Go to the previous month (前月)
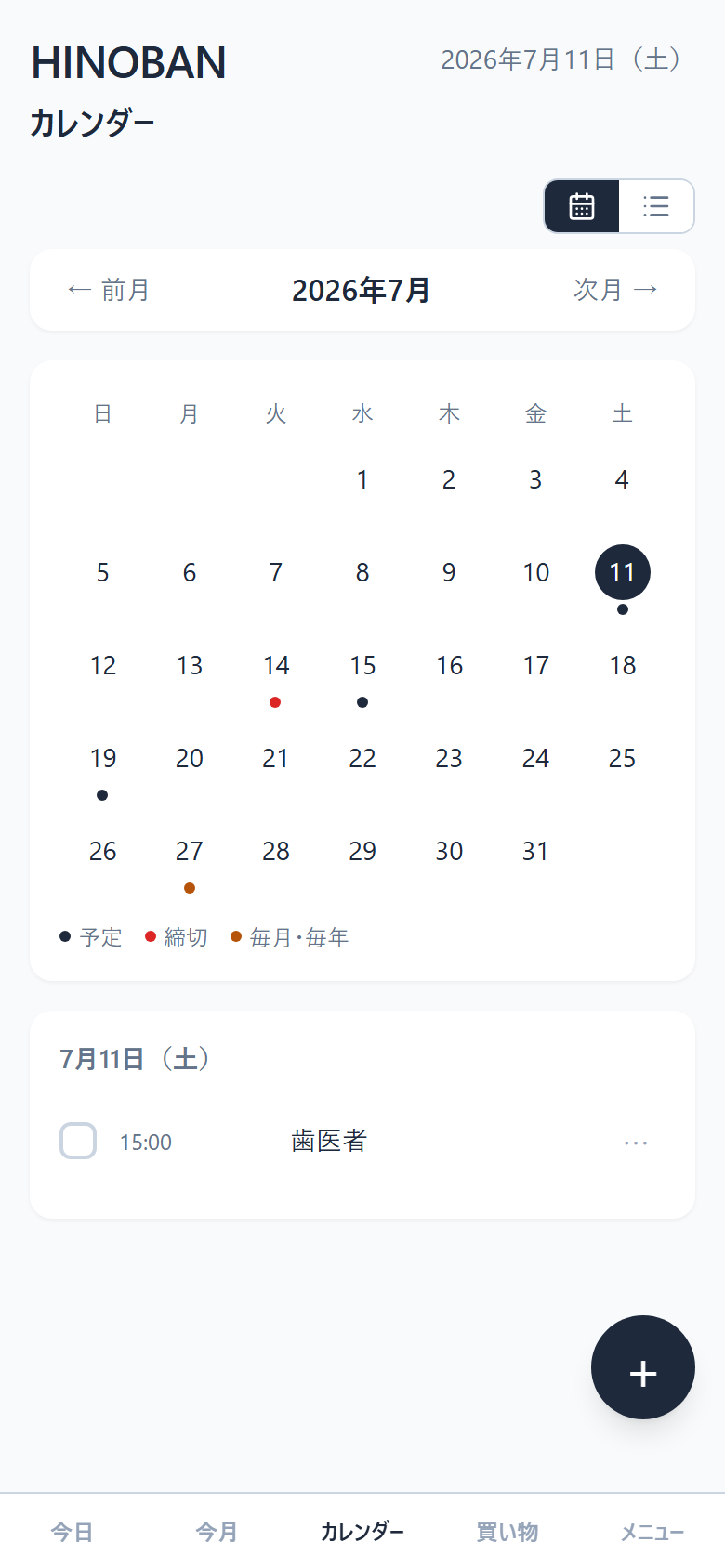The image size is (725, 1568). click(x=108, y=290)
